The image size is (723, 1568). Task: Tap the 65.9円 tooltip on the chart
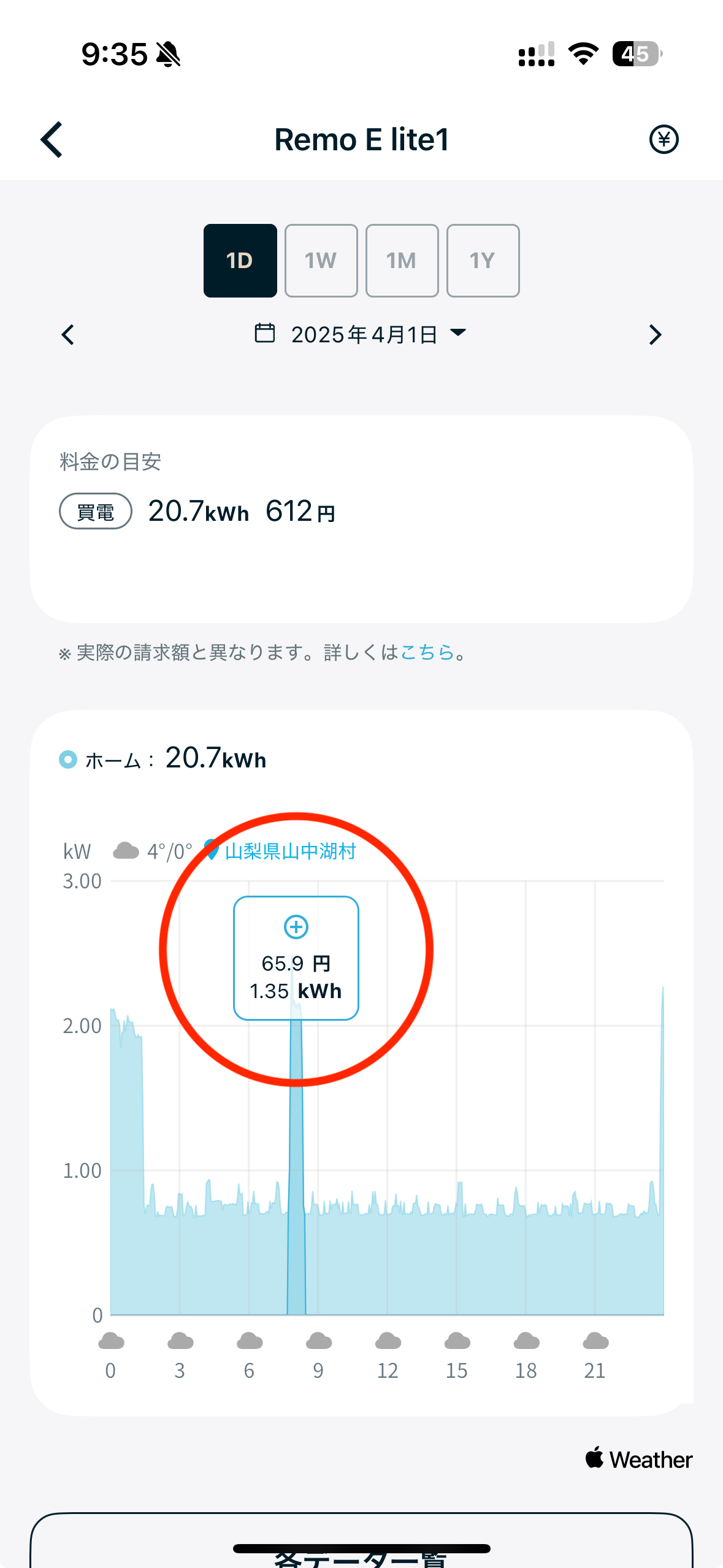pyautogui.click(x=296, y=964)
